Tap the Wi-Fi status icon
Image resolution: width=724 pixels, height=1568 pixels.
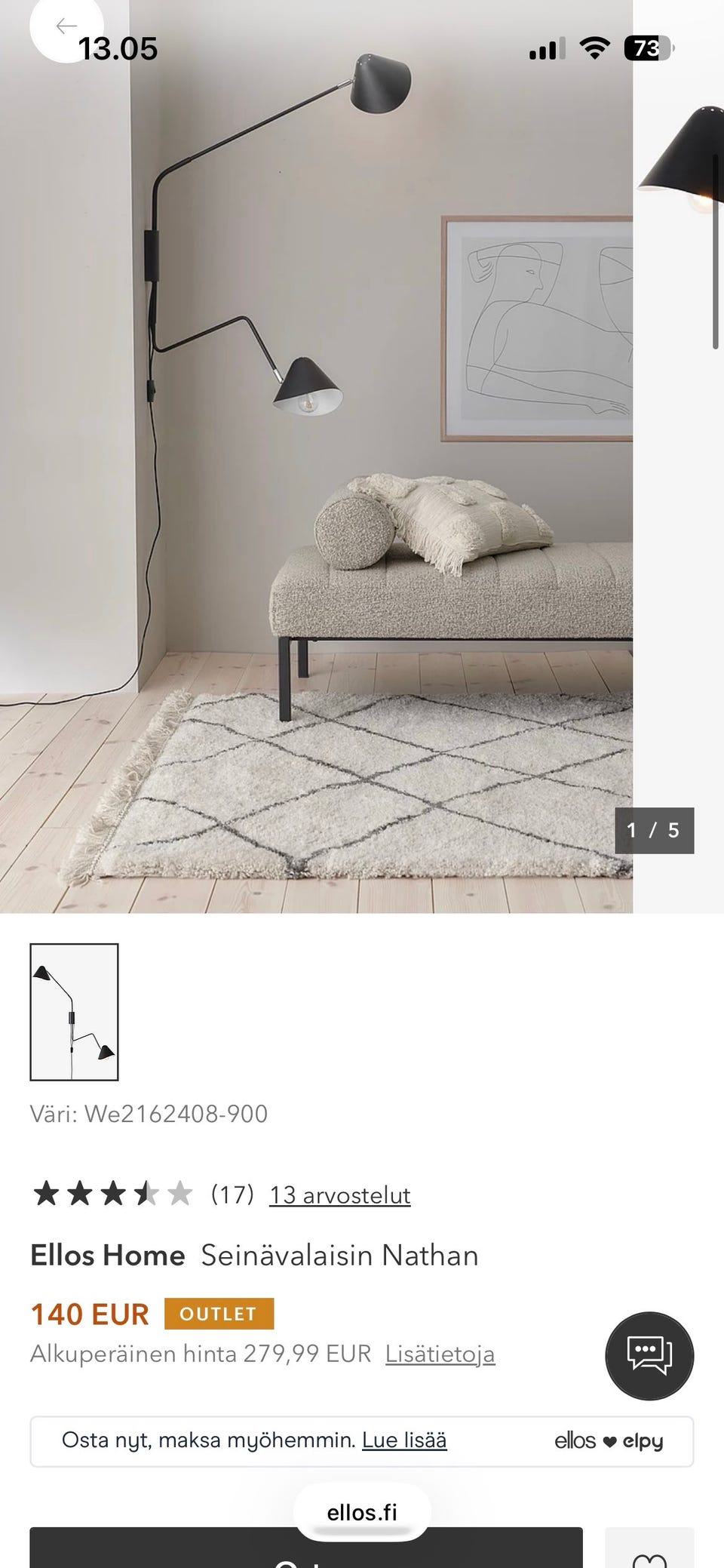[x=593, y=48]
